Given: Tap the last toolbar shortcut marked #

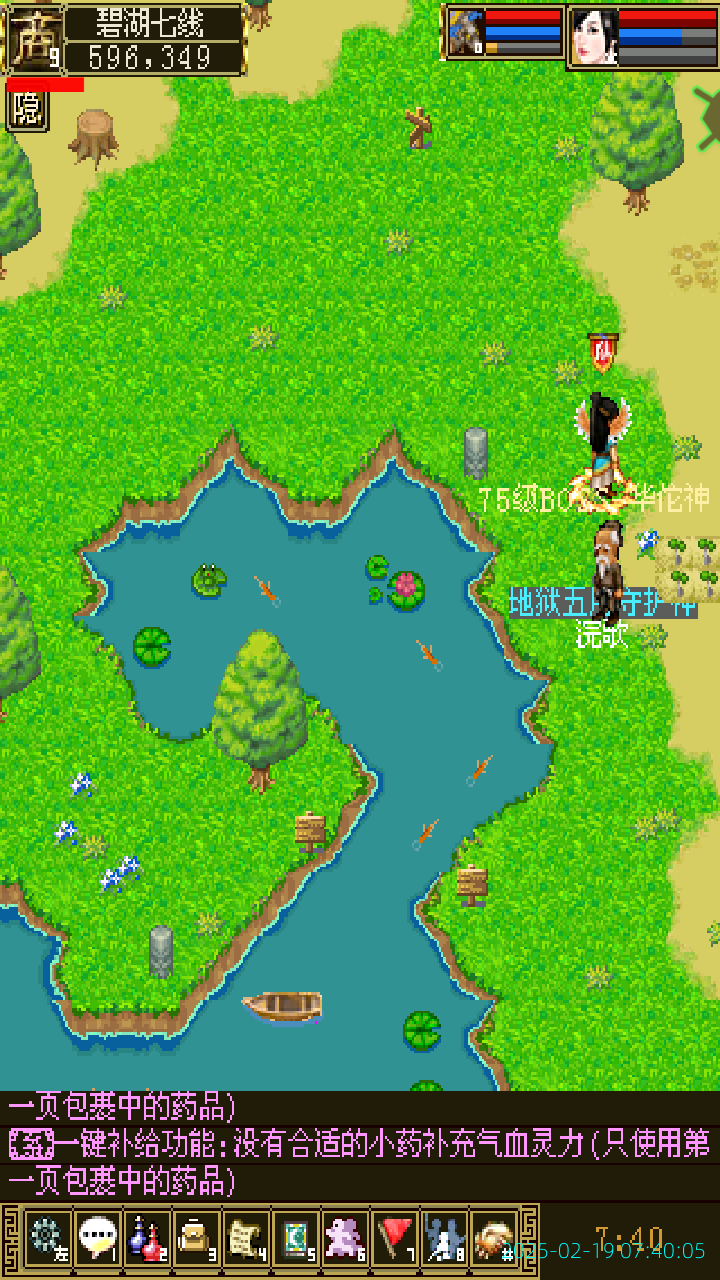Looking at the screenshot, I should tap(494, 1238).
